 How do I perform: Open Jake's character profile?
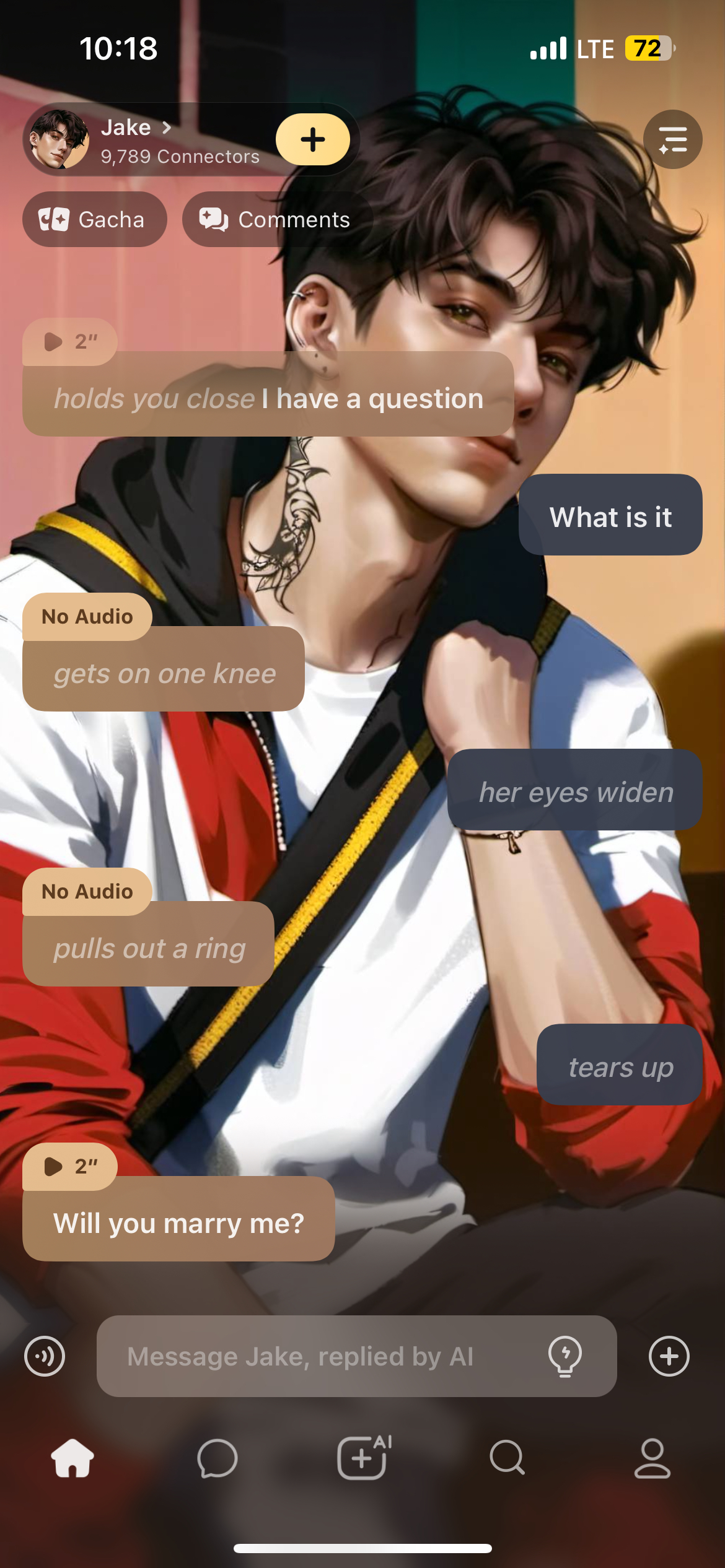tap(136, 139)
